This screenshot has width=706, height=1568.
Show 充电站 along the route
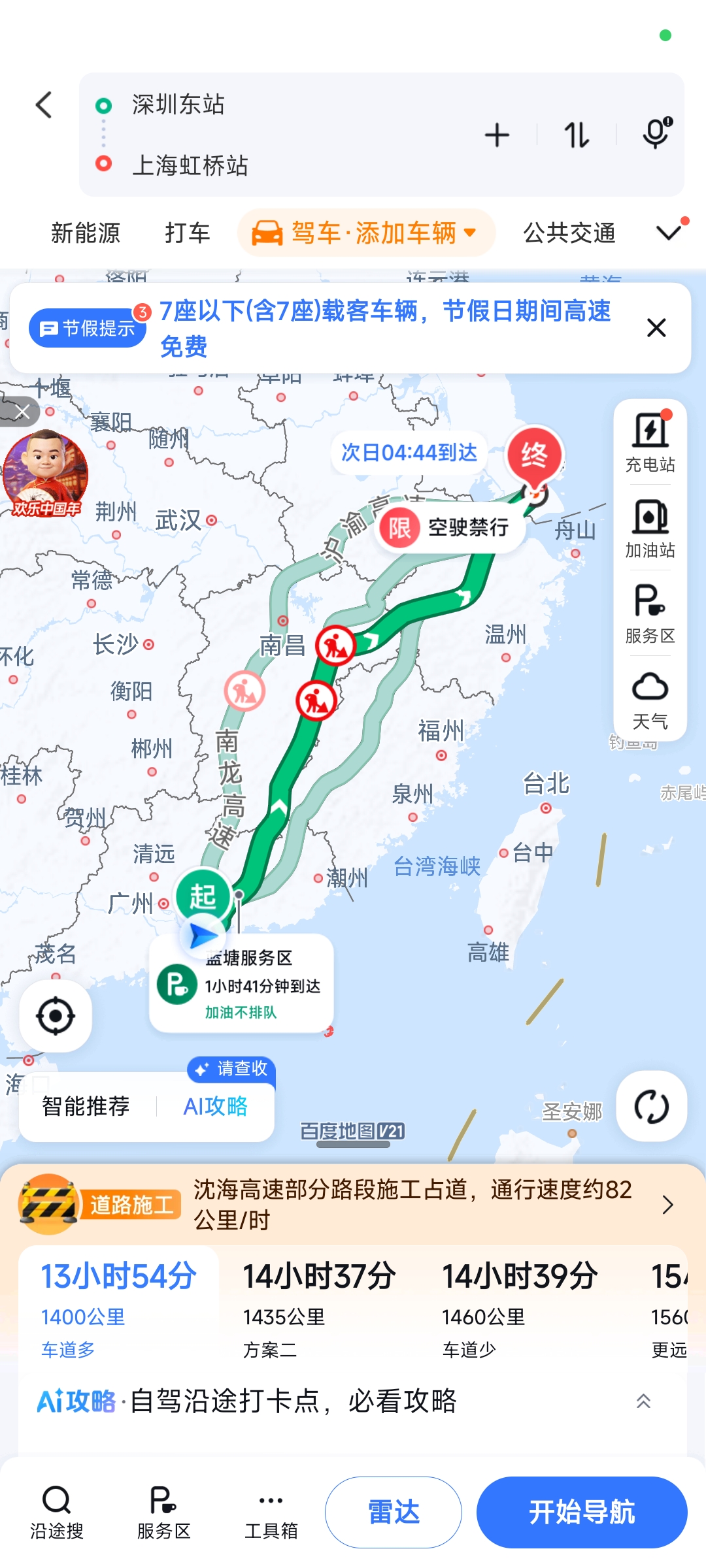[x=650, y=442]
